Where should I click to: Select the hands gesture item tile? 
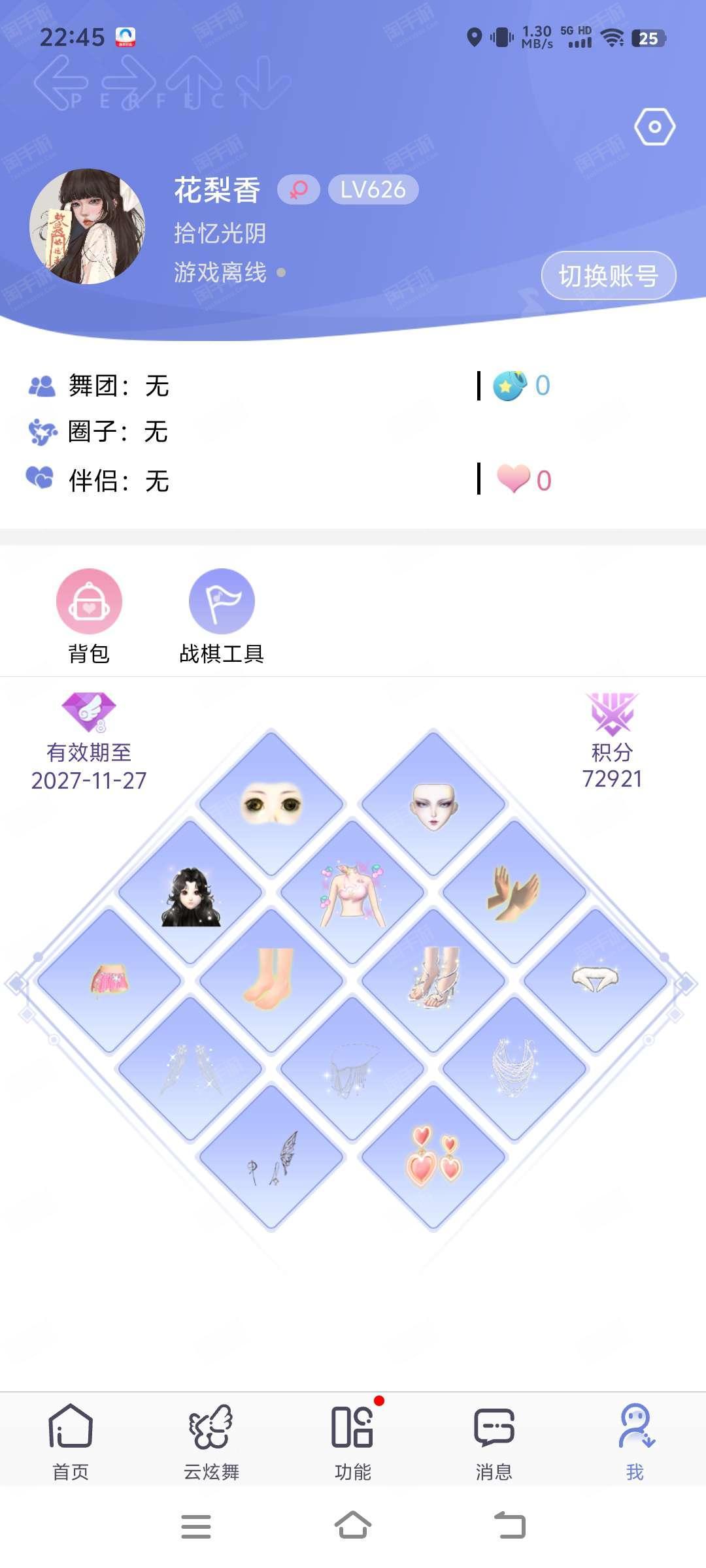coord(514,893)
